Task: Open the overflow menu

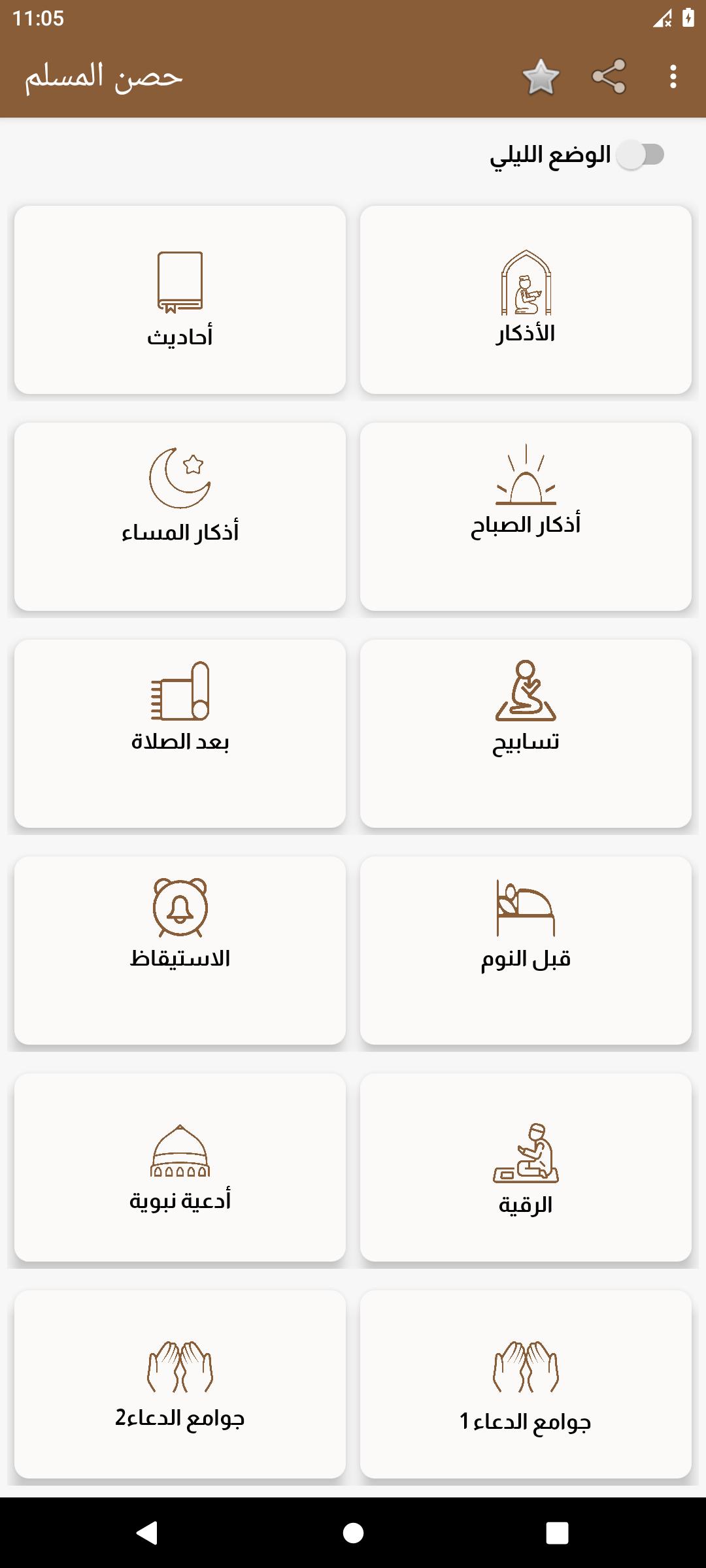Action: click(x=673, y=77)
